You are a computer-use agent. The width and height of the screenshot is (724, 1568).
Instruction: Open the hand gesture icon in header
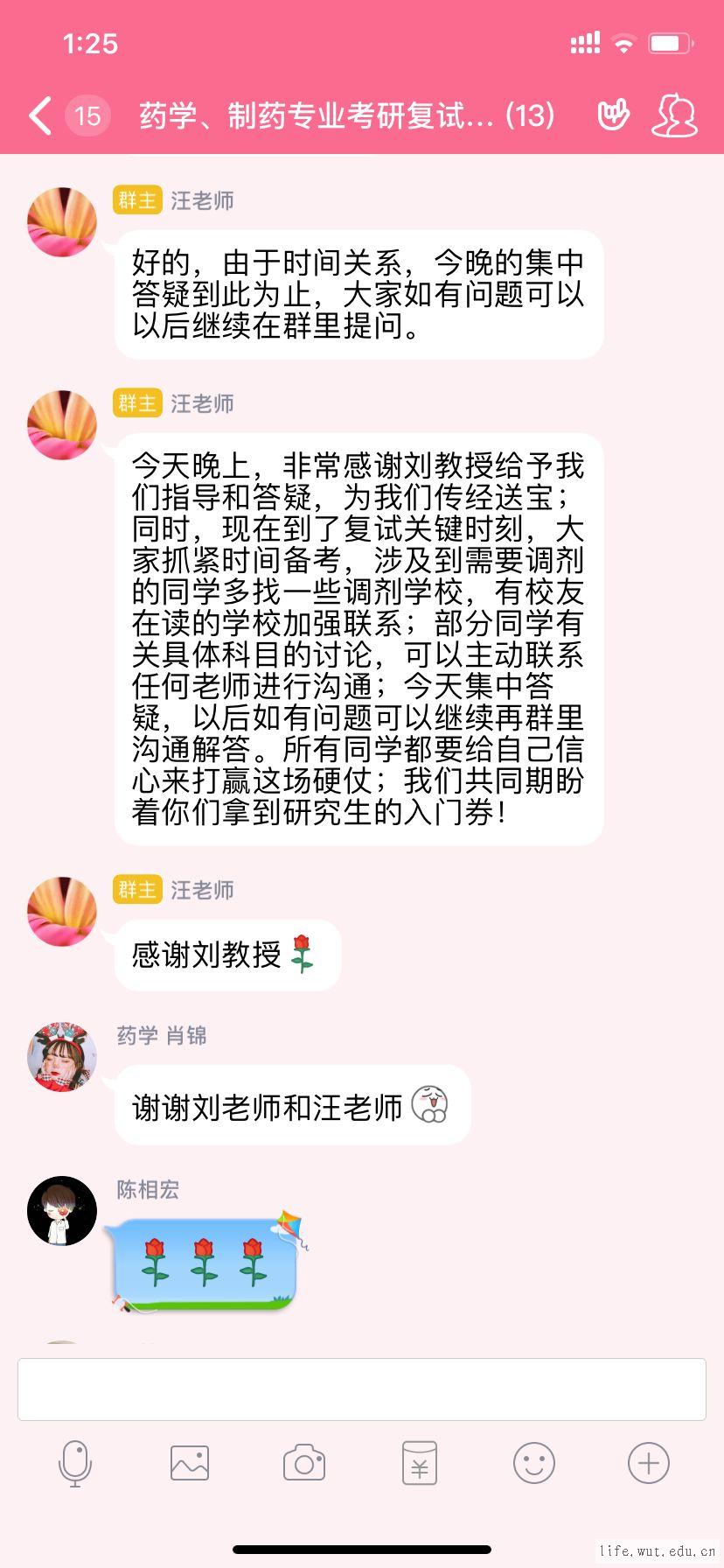click(x=613, y=115)
